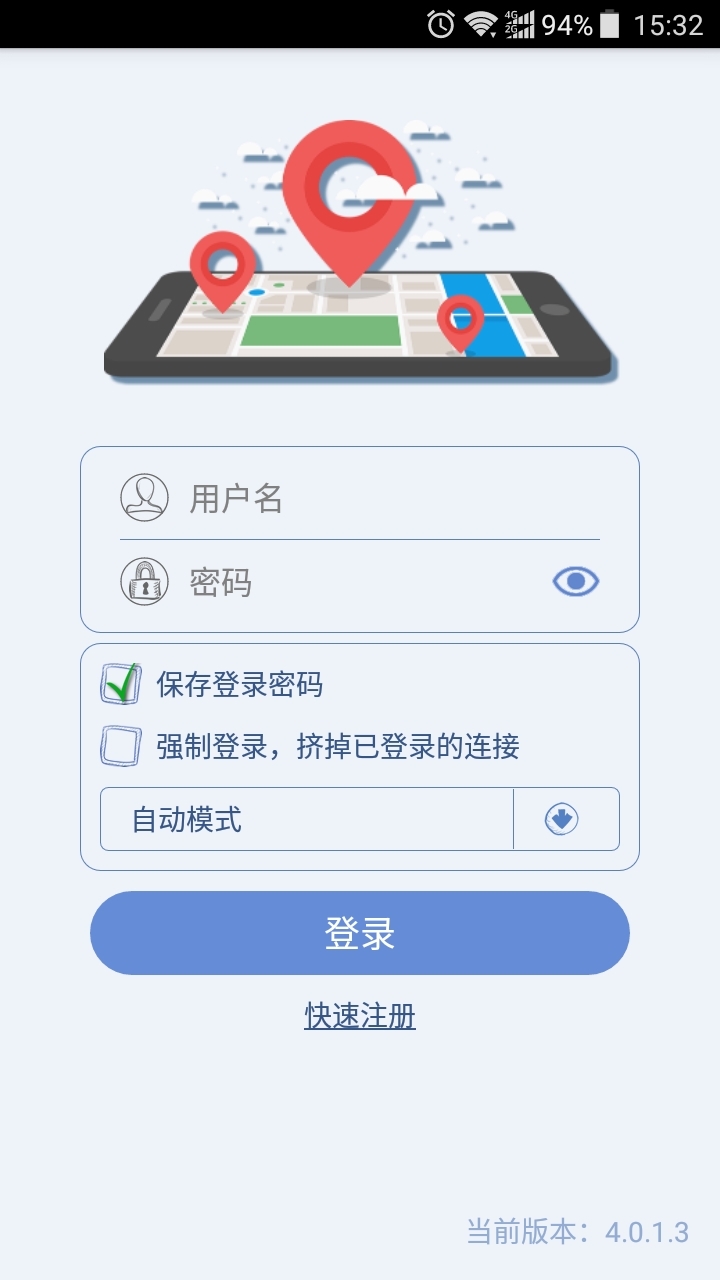Toggle password visibility with the eye toggle
720x1280 pixels.
(578, 578)
